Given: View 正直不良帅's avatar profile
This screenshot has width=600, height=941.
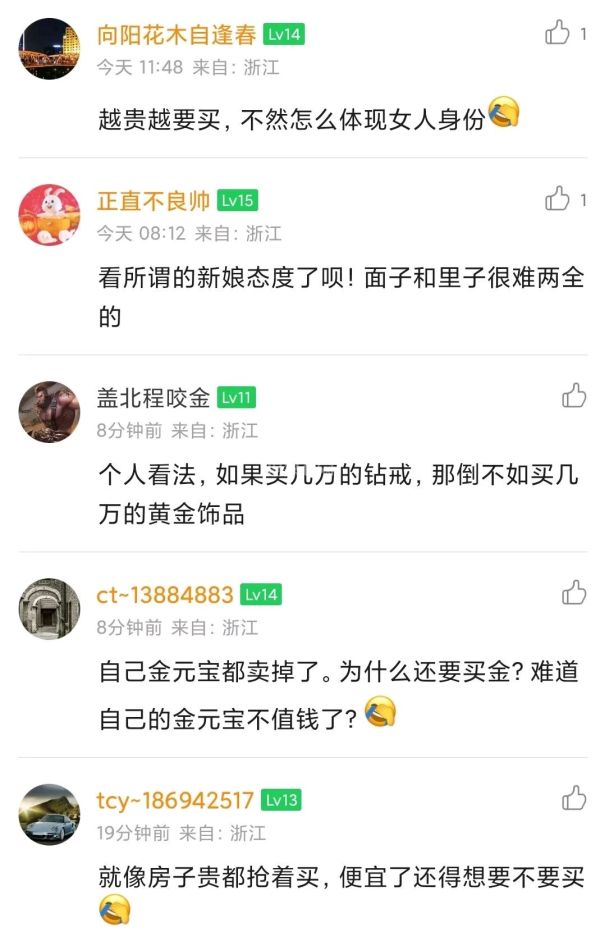Looking at the screenshot, I should (x=49, y=214).
